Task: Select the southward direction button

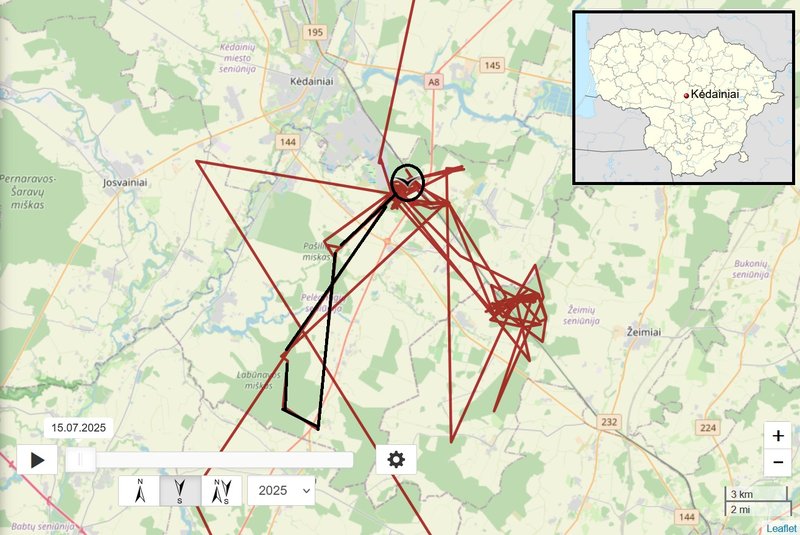Action: pos(180,491)
